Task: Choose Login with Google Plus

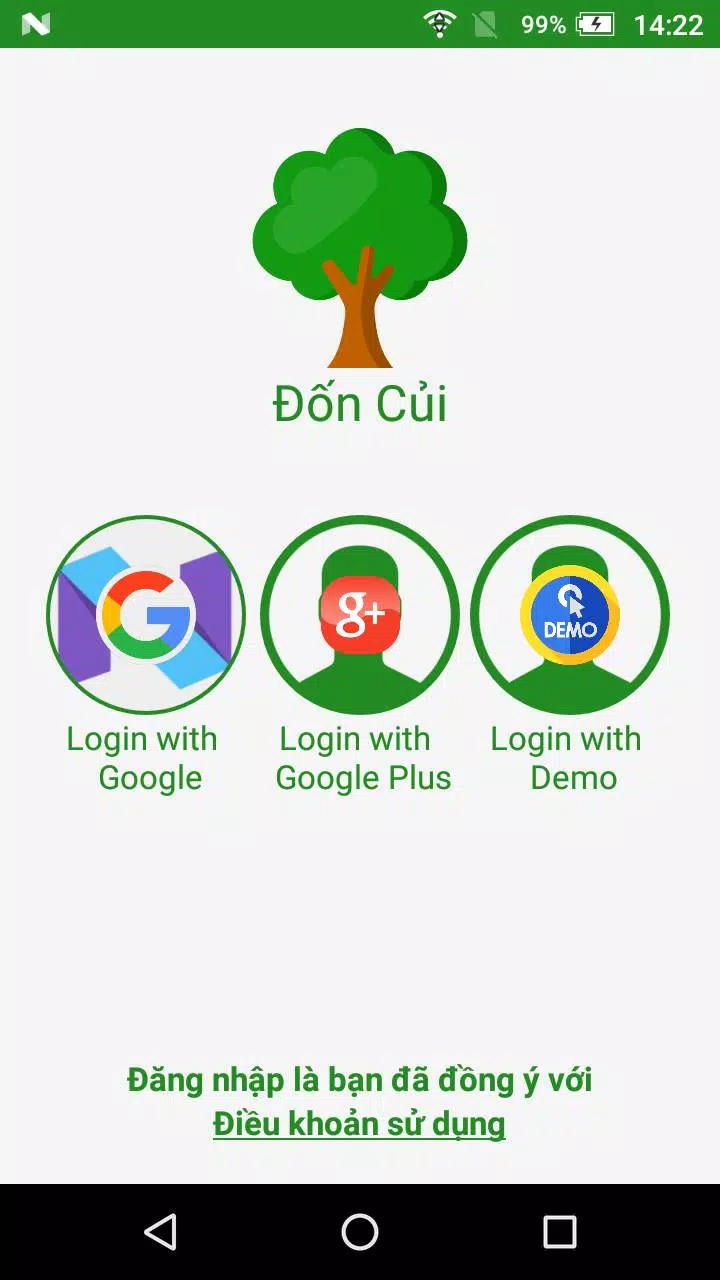Action: click(x=360, y=615)
